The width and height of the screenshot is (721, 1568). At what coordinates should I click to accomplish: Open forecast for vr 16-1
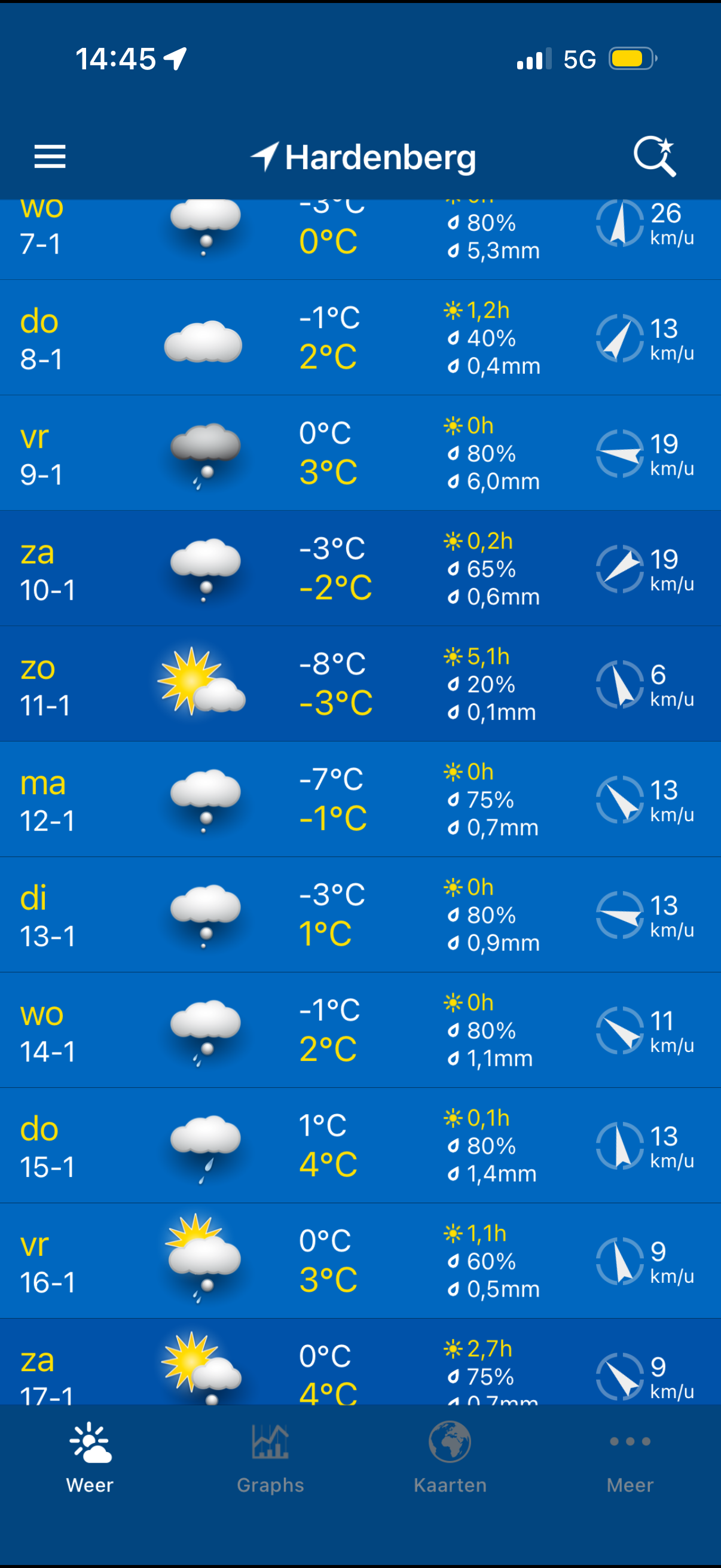point(360,1261)
